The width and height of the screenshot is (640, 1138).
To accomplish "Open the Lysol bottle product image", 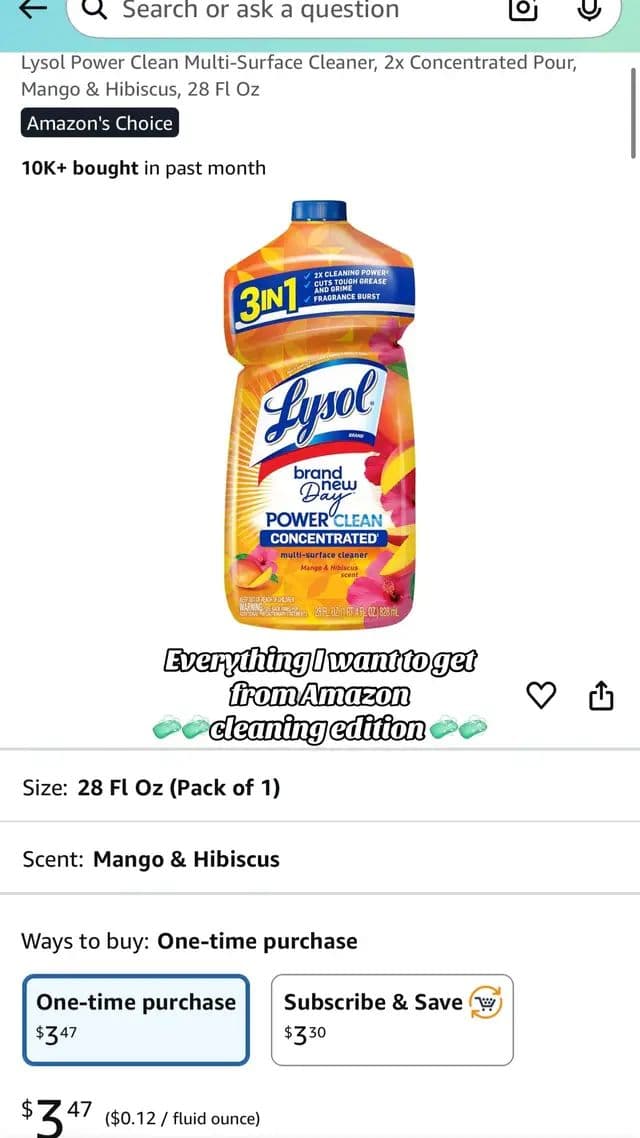I will pos(320,415).
